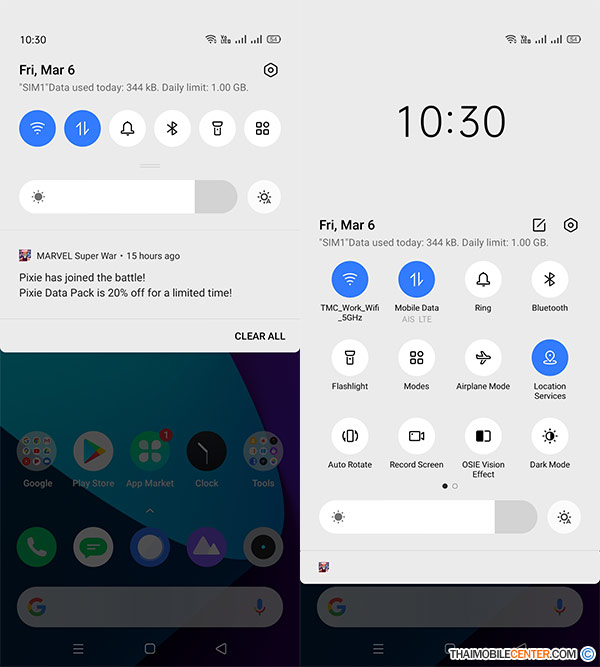Open the Modes tile

pos(416,358)
